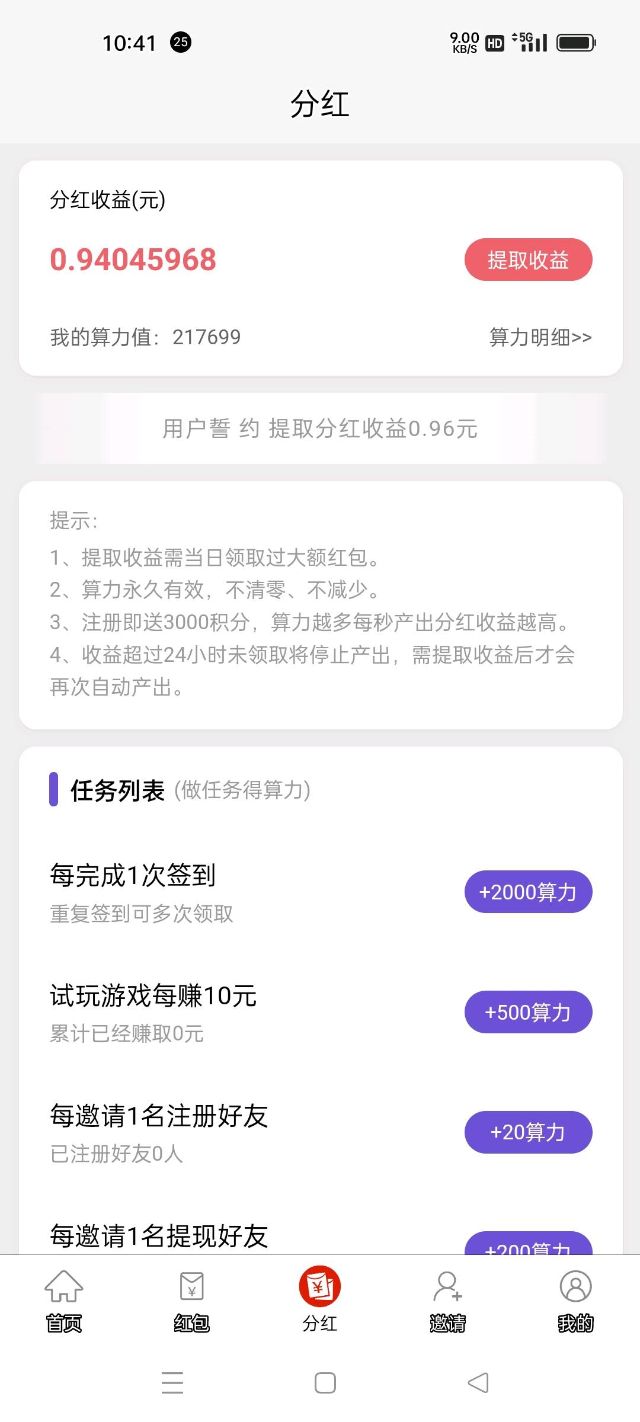Go back with system back button
Image resolution: width=640 pixels, height=1422 pixels.
[x=478, y=1382]
